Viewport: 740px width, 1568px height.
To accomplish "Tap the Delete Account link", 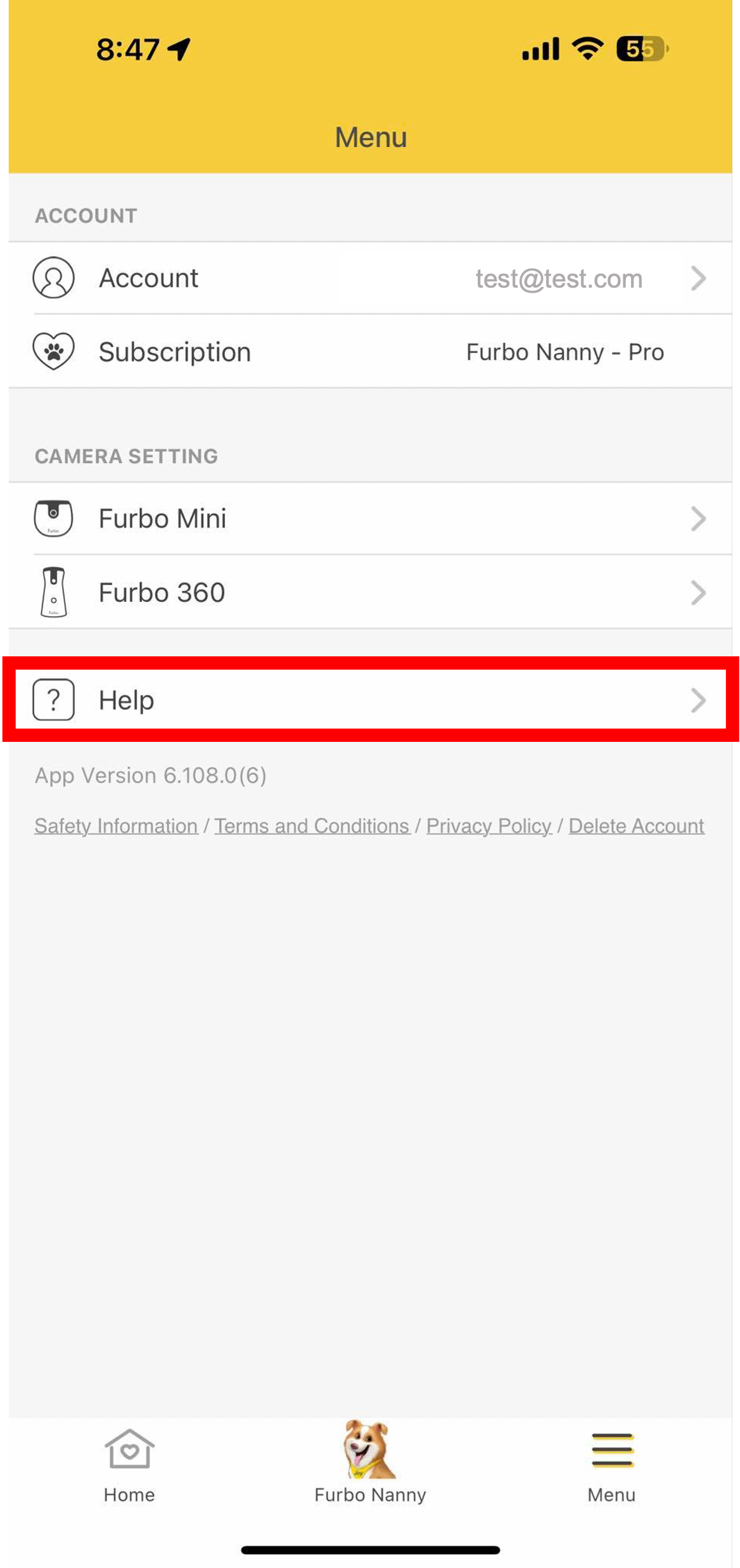I will click(636, 825).
